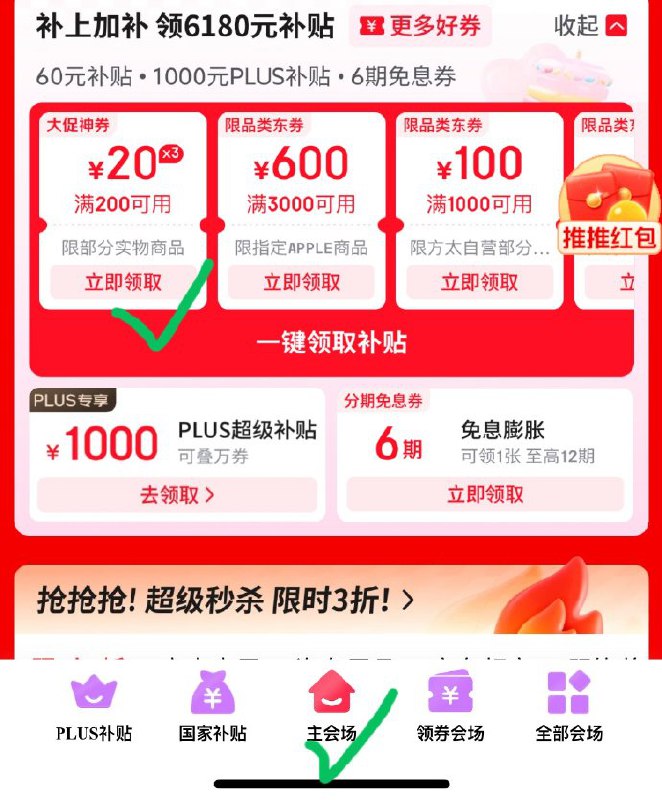Open the 抢抢抢 超级秒杀 flash sale
The height and width of the screenshot is (800, 662).
225,600
